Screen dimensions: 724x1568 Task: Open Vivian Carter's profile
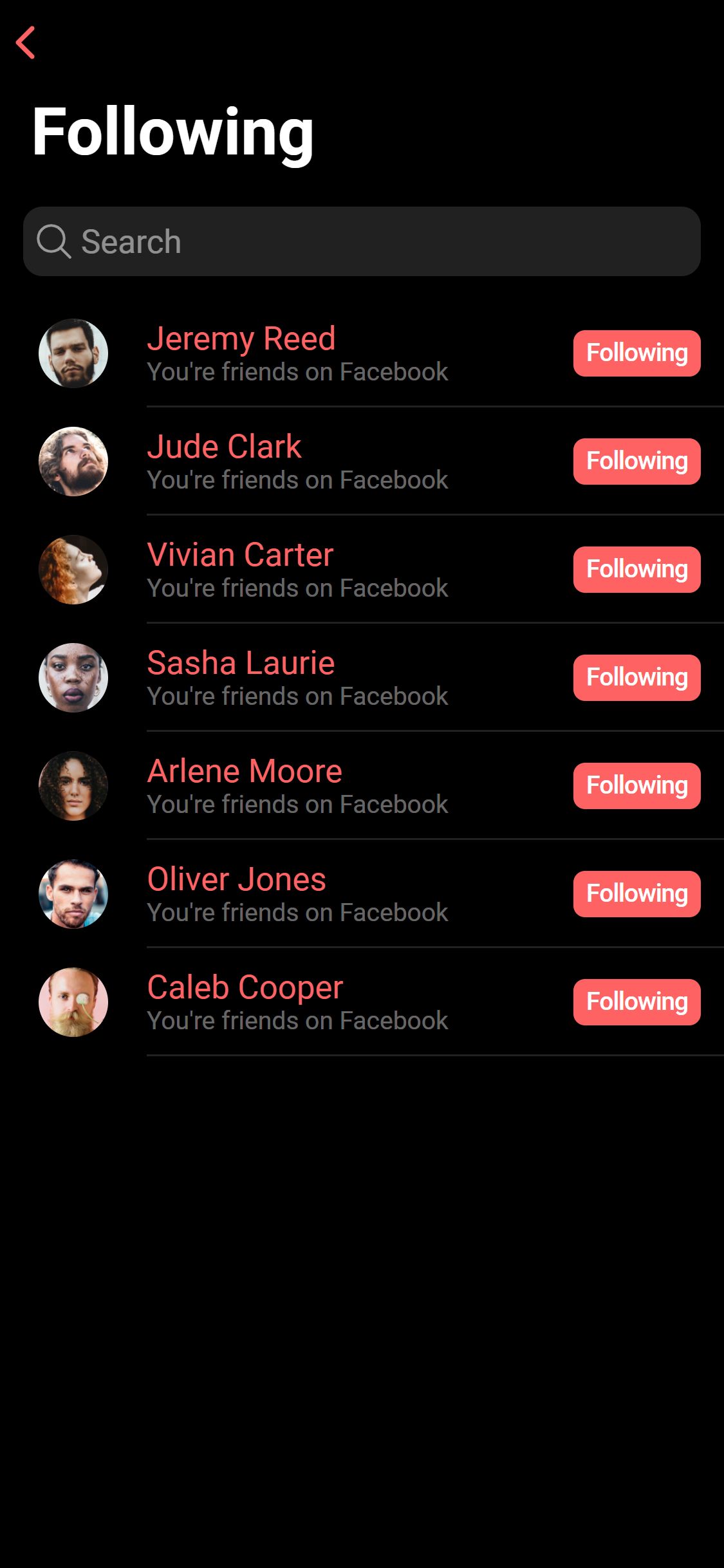(x=240, y=555)
